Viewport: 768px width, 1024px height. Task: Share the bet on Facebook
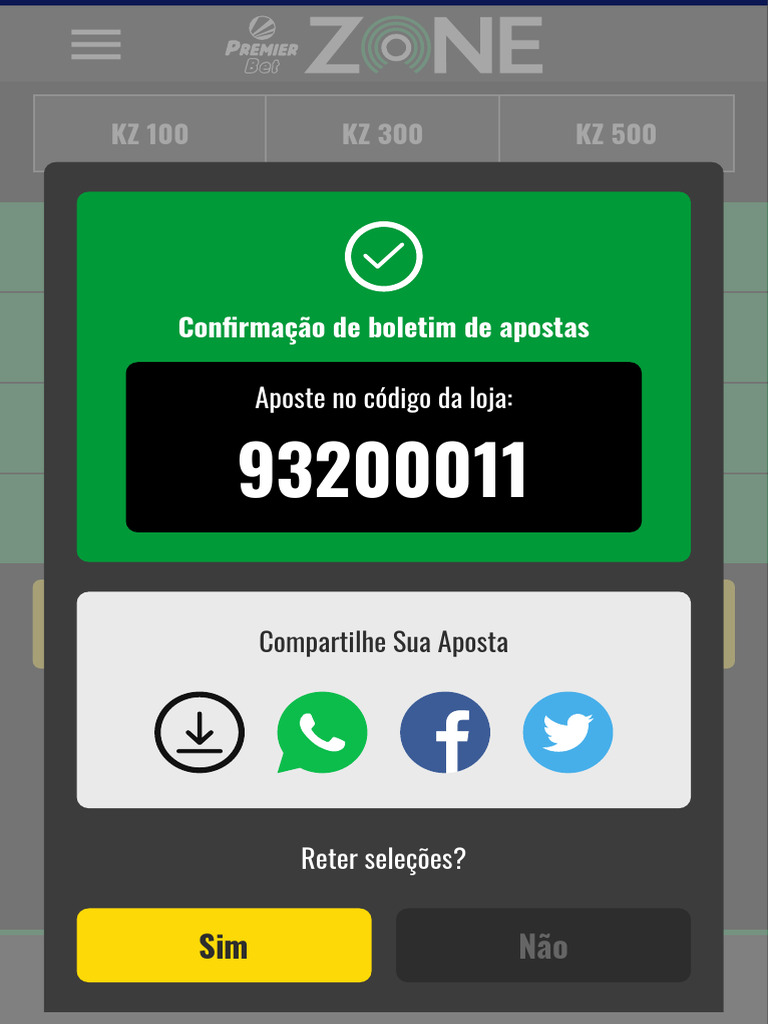click(x=445, y=732)
